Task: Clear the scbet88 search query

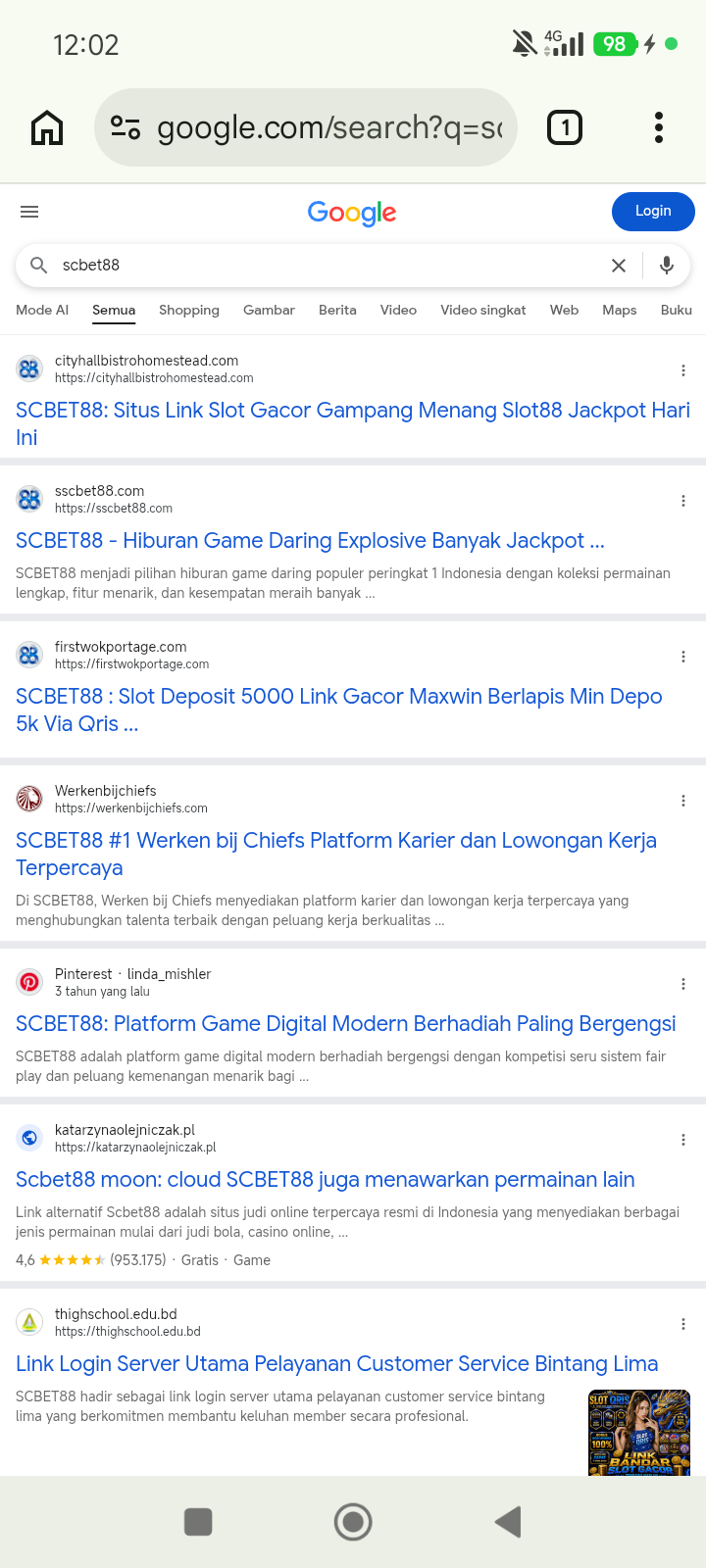Action: (619, 266)
